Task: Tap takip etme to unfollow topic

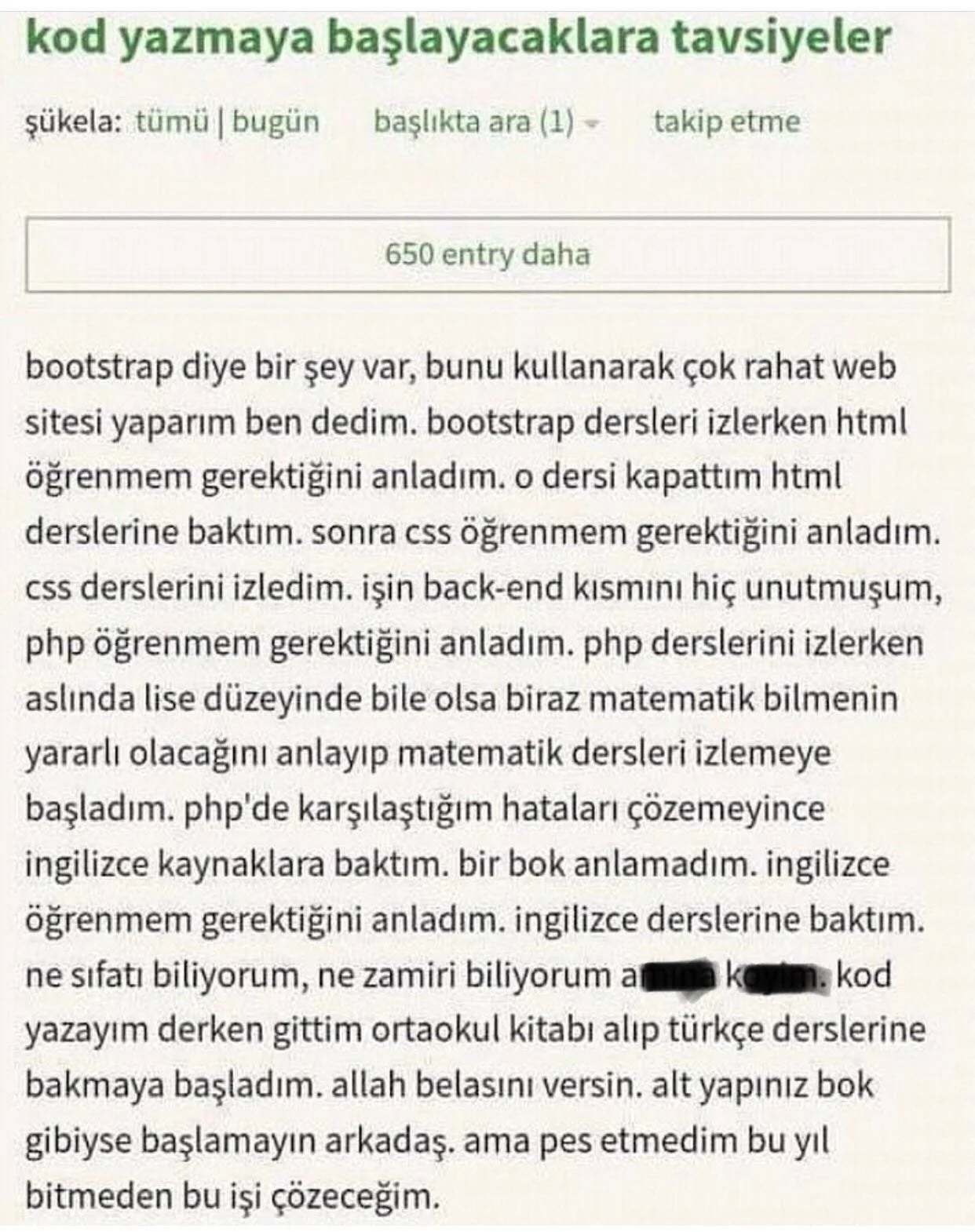Action: click(x=726, y=122)
